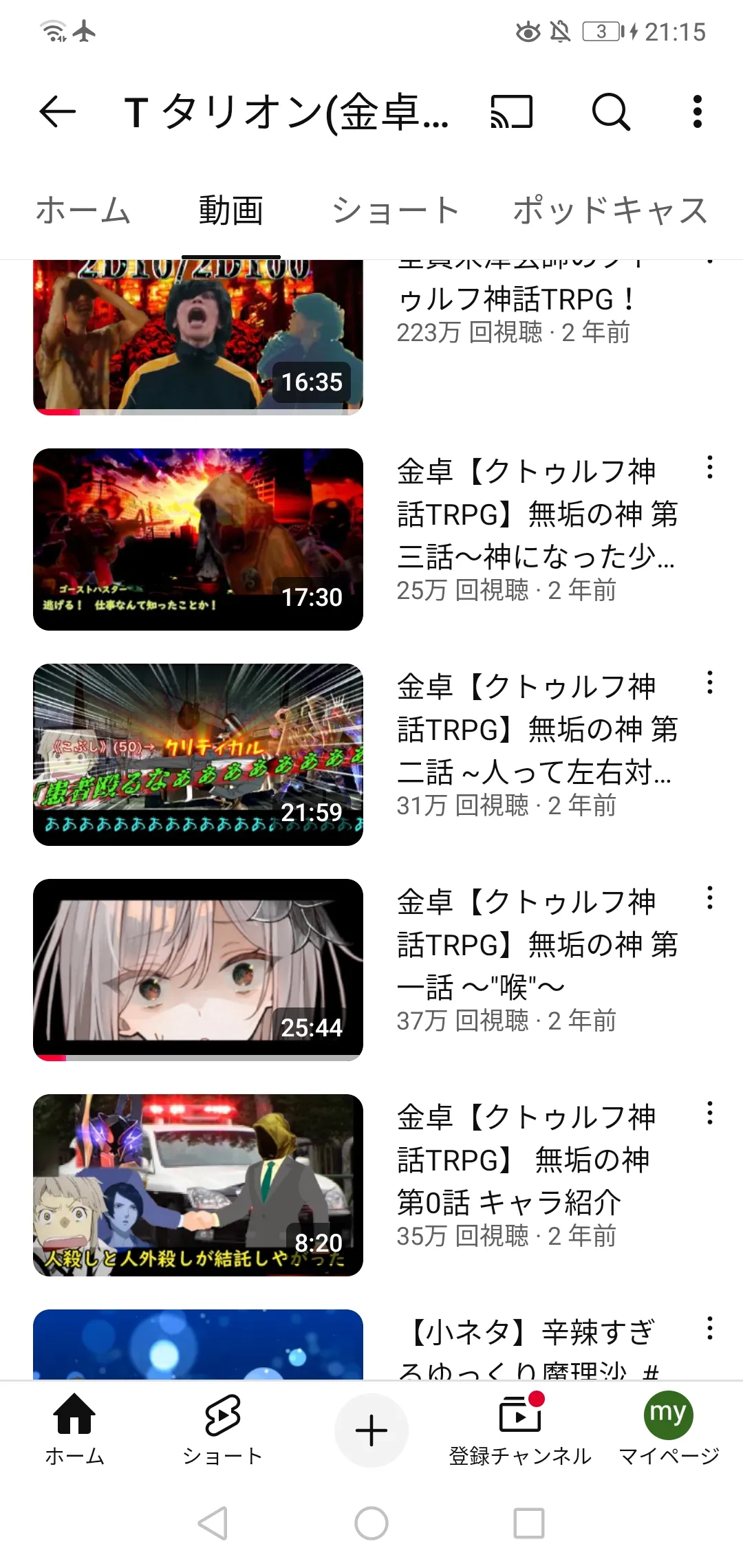Open options for 無垢の神 第二話 video
Viewport: 743px width, 1568px height.
(x=710, y=683)
